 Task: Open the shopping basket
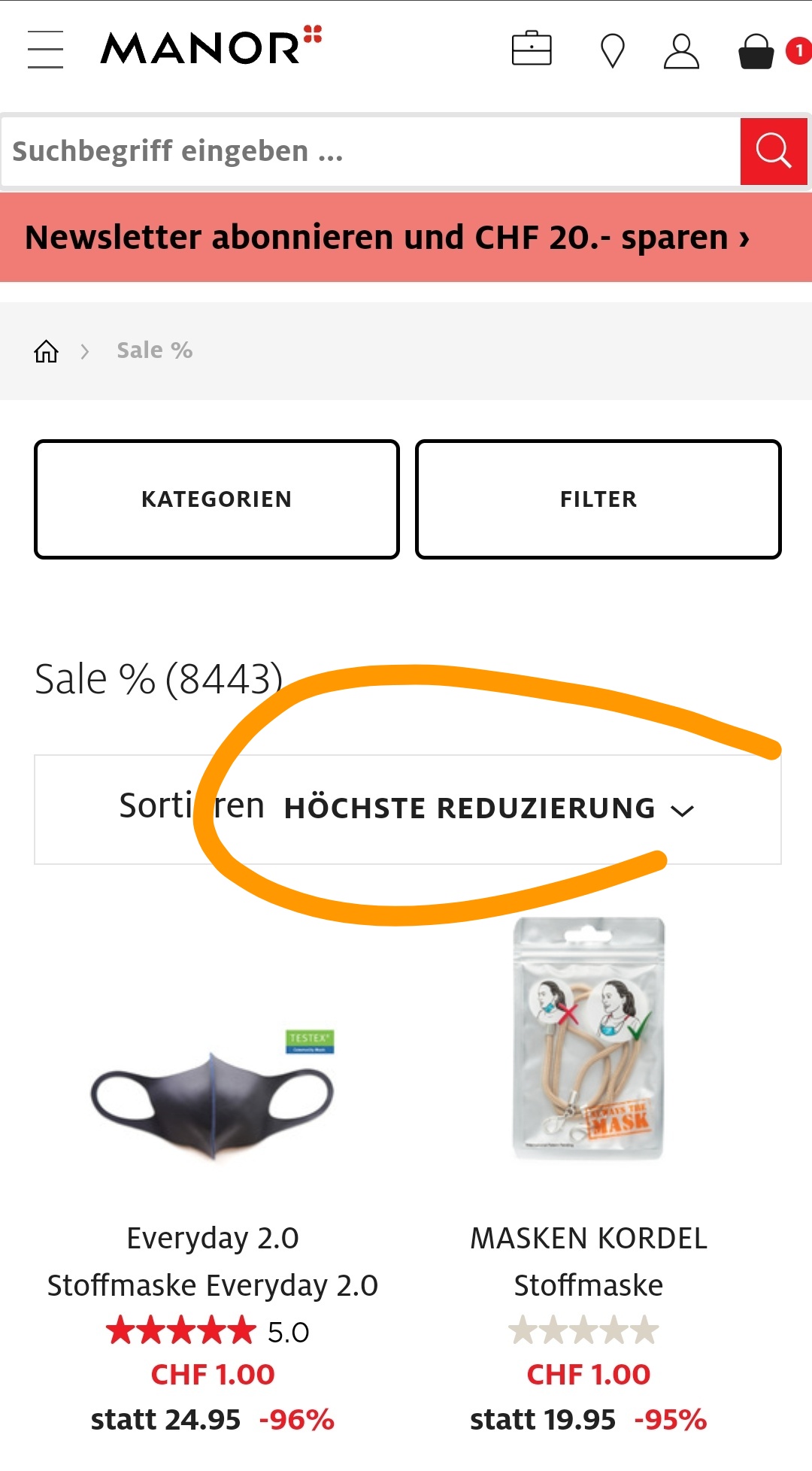(756, 52)
